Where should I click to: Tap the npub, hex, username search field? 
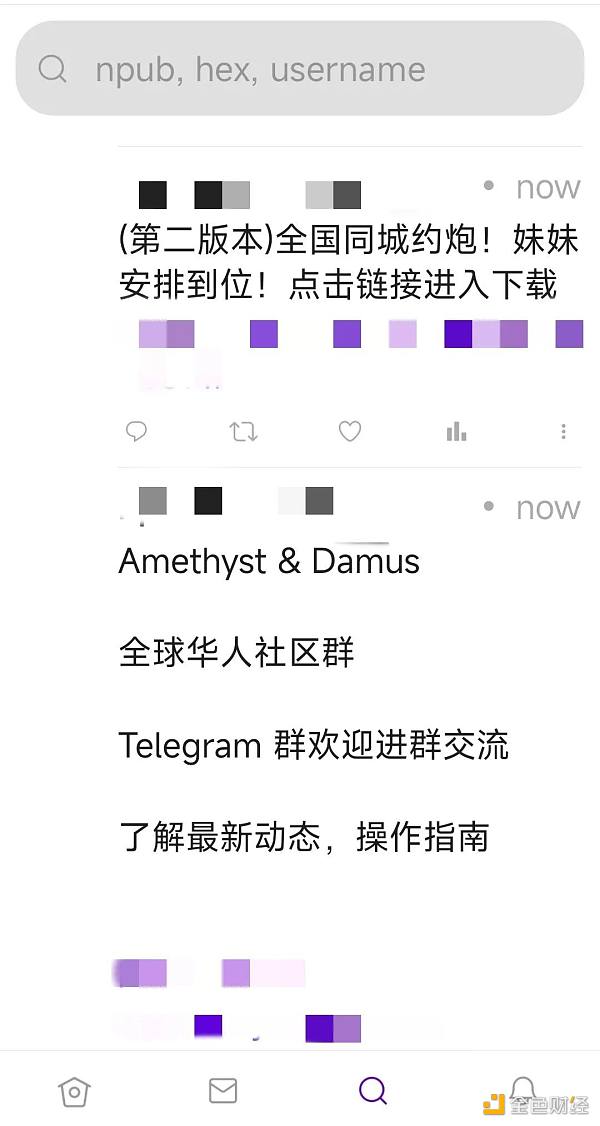(300, 69)
